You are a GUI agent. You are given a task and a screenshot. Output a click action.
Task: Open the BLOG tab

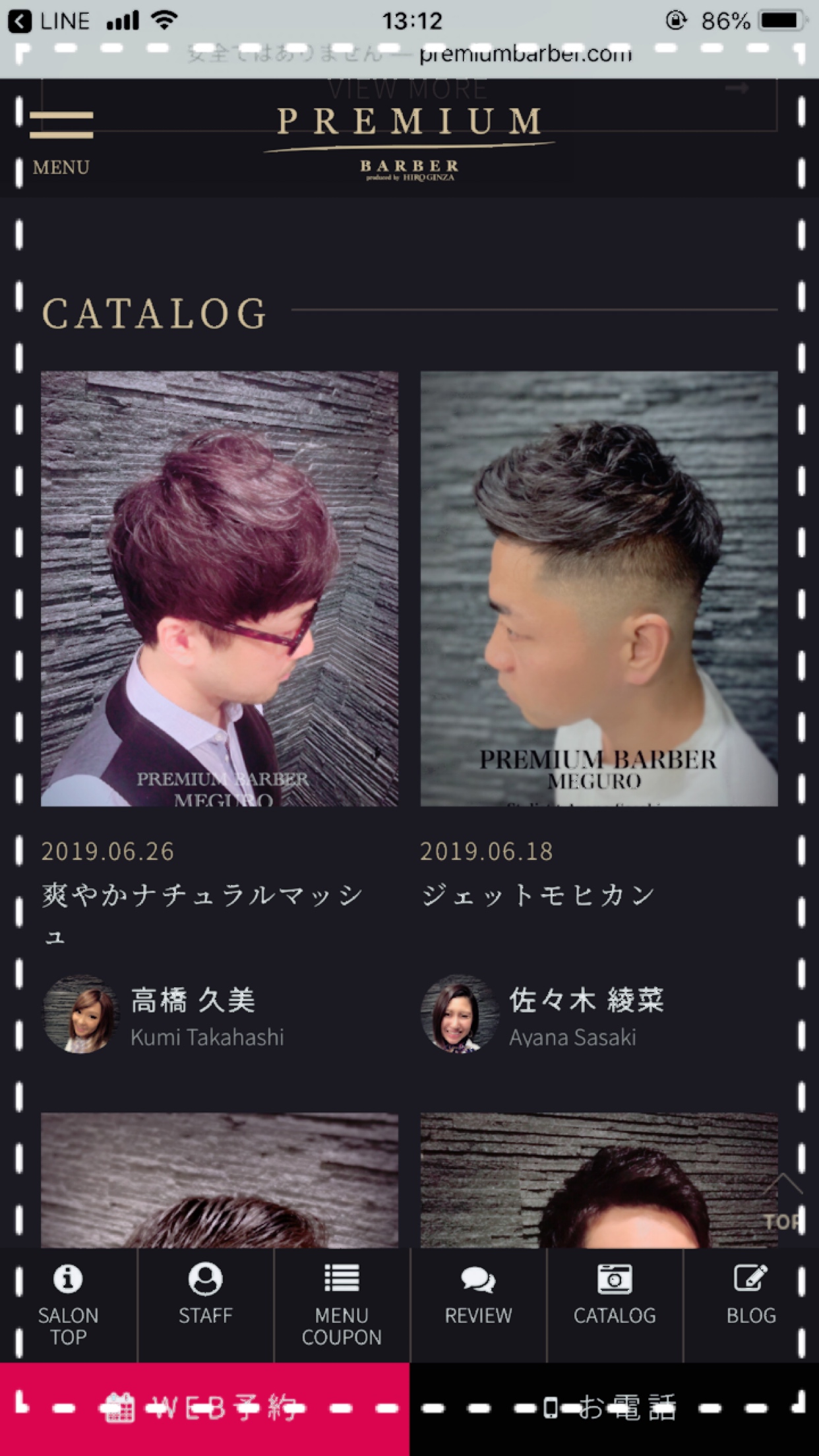pos(750,1296)
